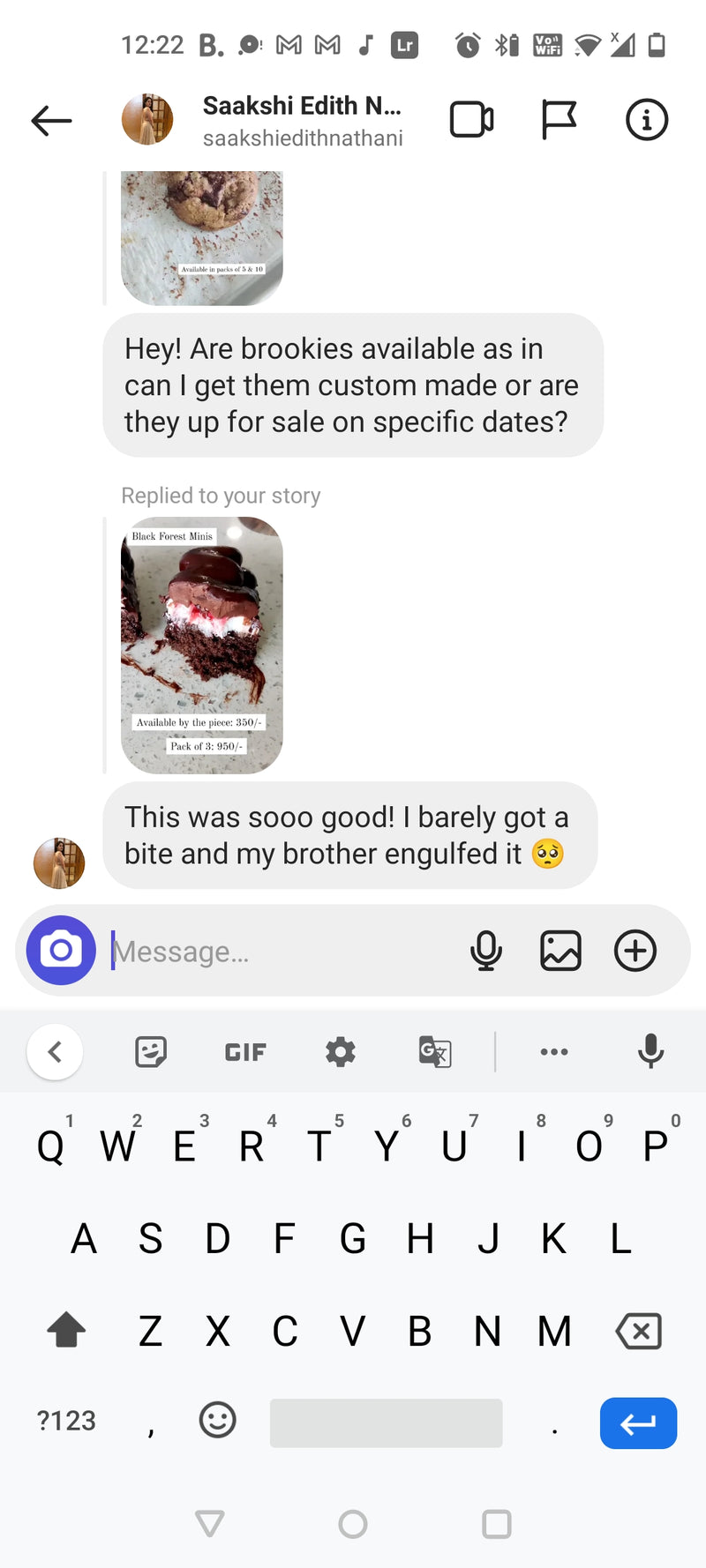Open keyboard settings gear

pos(341,1051)
